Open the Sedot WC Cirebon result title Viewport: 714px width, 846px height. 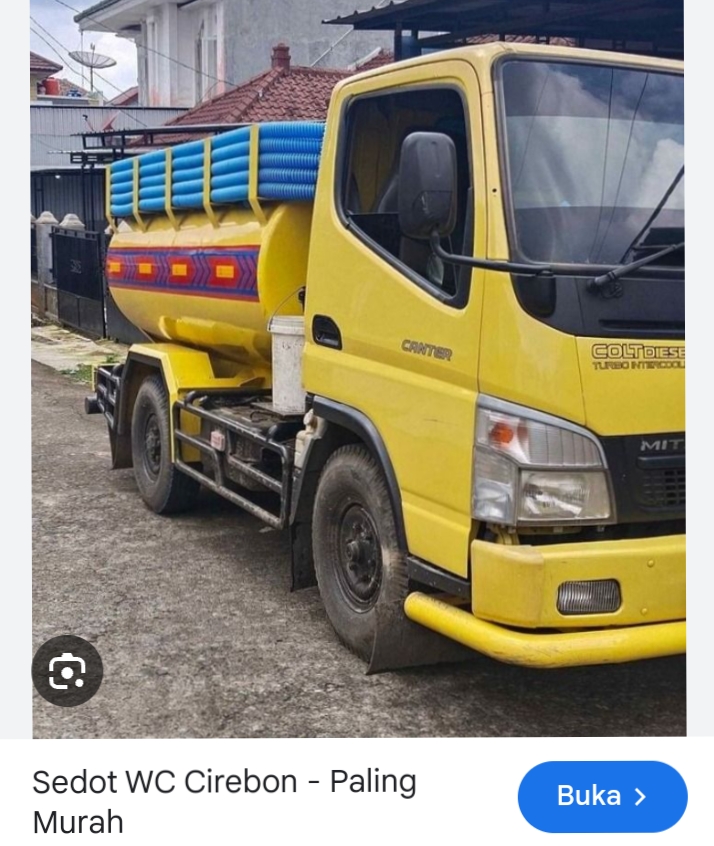pyautogui.click(x=224, y=801)
